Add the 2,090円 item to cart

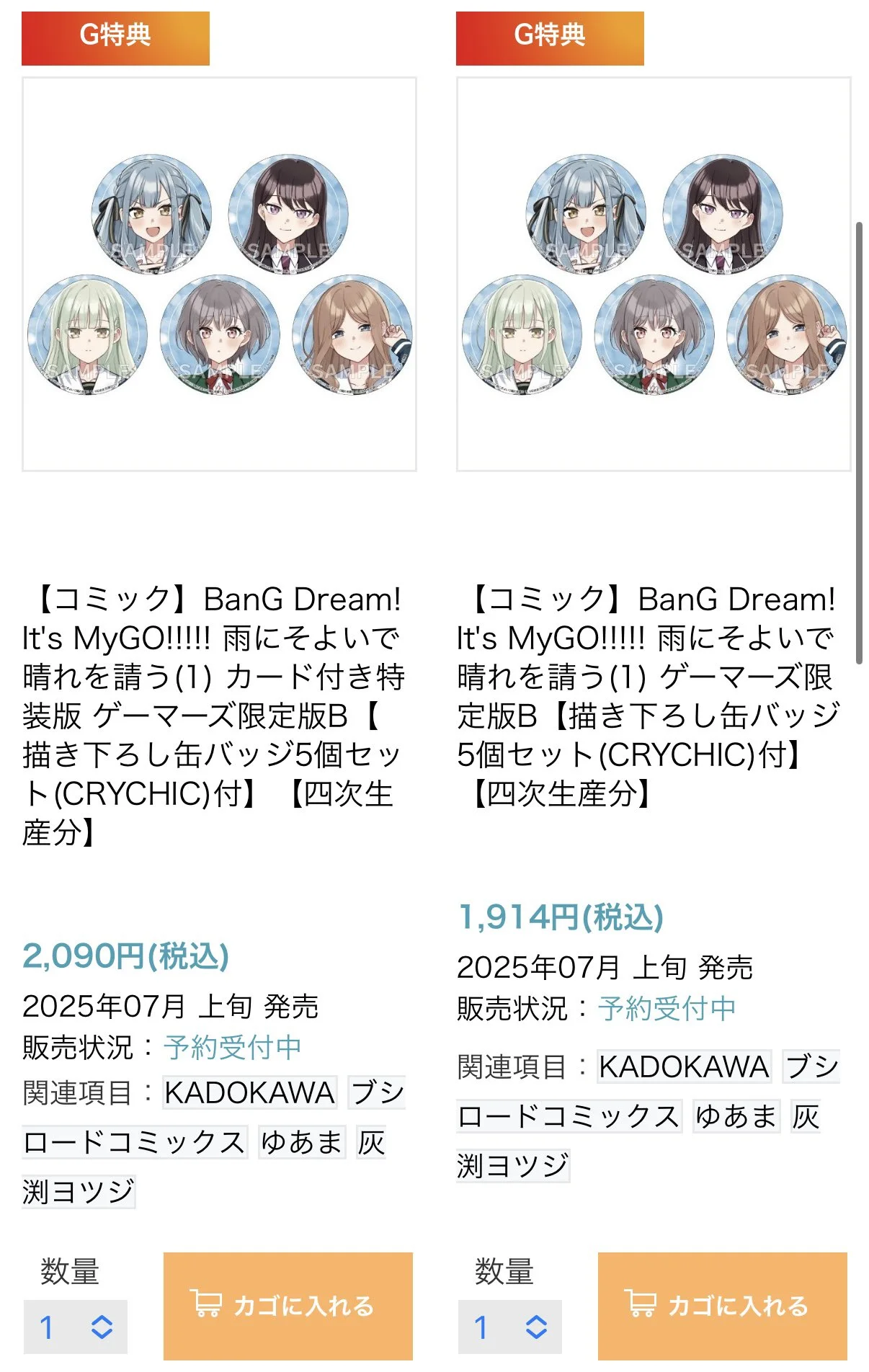pyautogui.click(x=288, y=1305)
